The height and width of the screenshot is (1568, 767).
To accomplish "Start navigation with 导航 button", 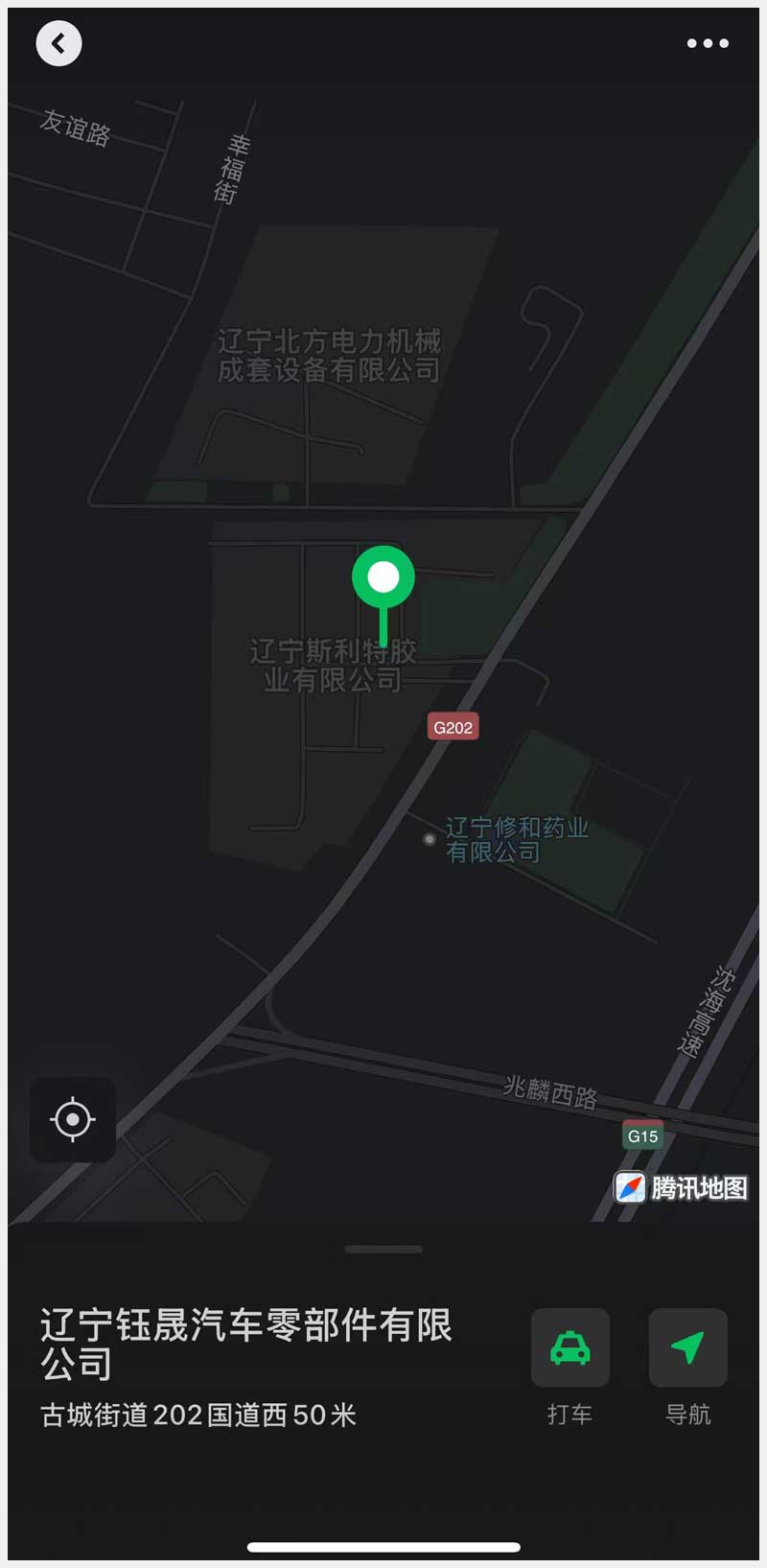I will pos(687,1347).
